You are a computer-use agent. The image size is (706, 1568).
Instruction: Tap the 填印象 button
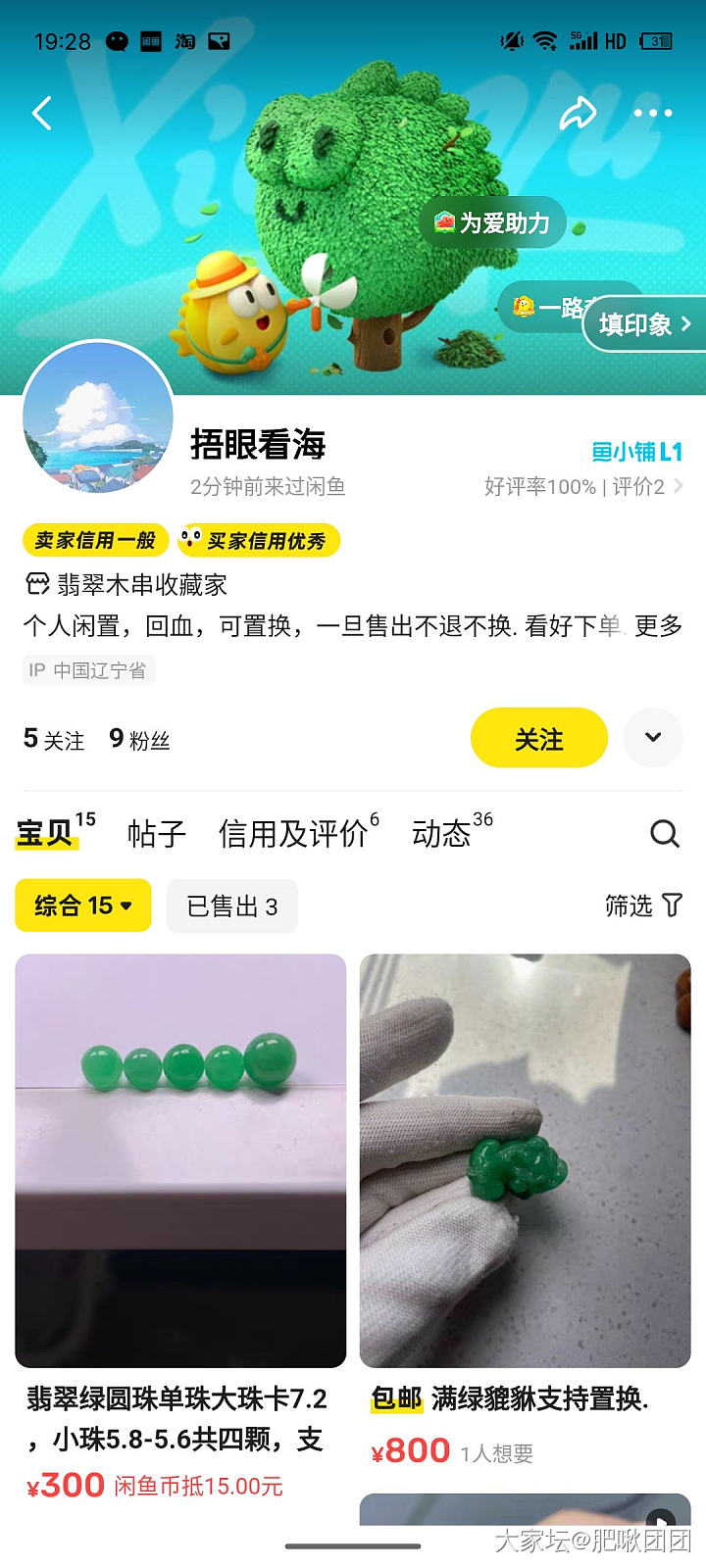[x=644, y=323]
